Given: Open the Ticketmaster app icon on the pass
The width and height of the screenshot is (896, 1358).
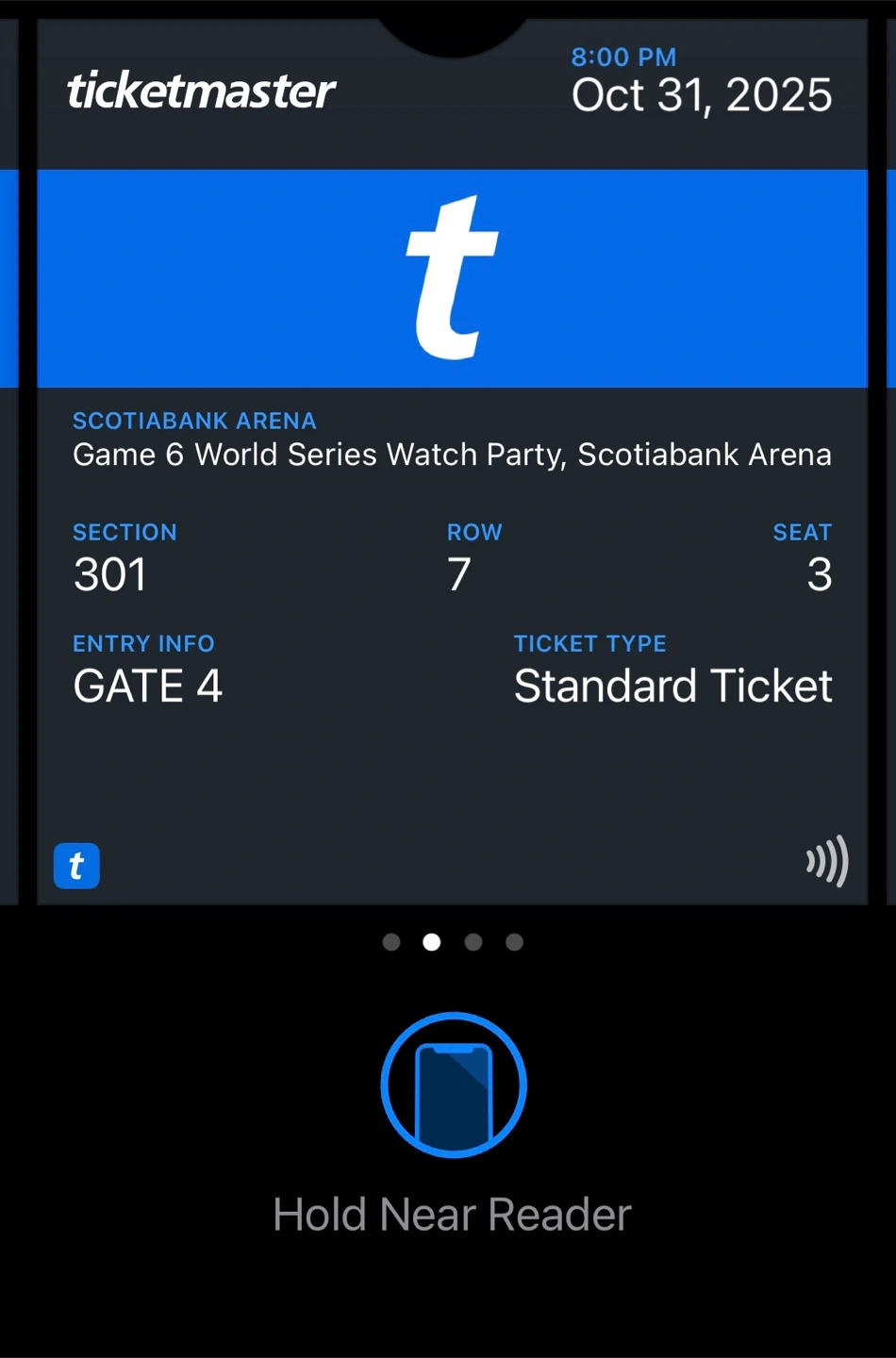Looking at the screenshot, I should [x=76, y=866].
